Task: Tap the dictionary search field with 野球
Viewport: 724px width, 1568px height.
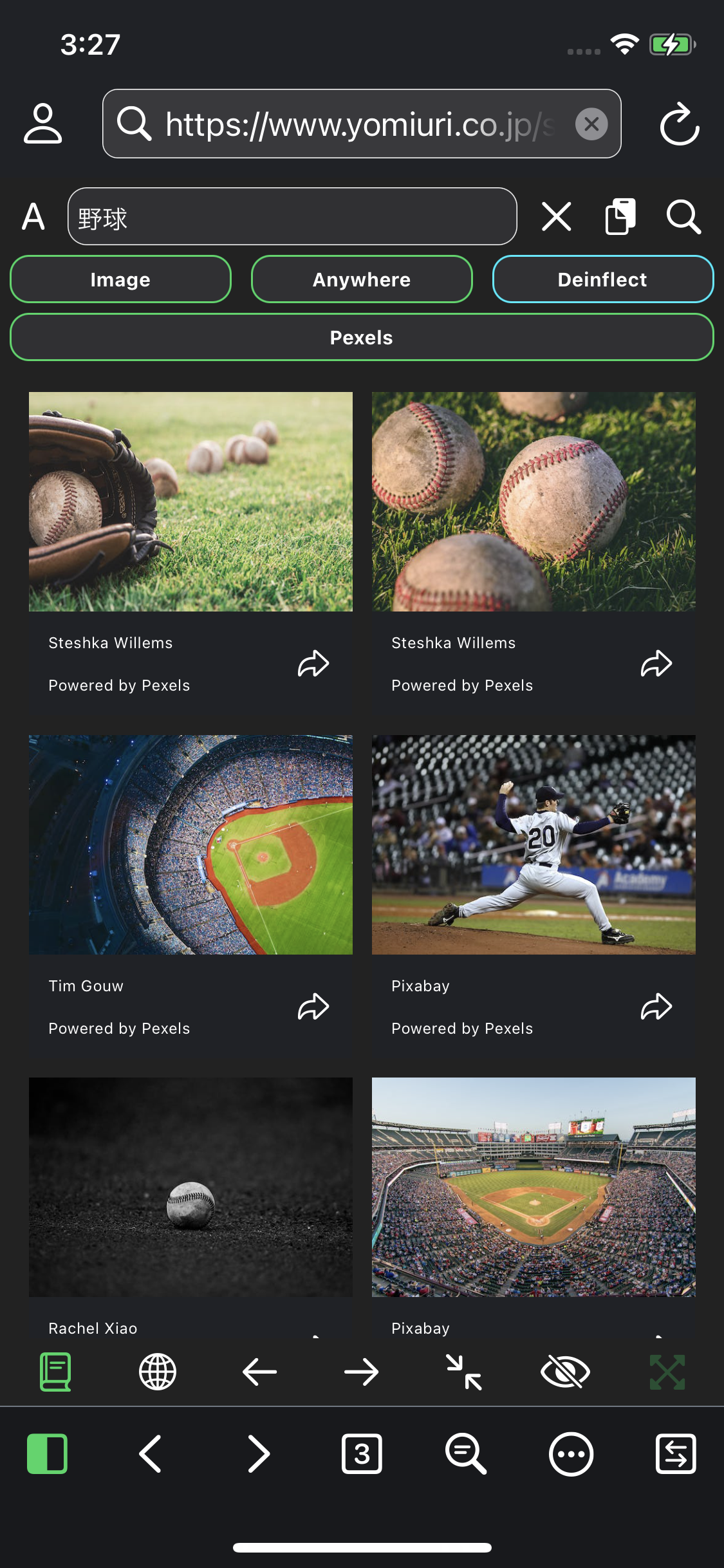Action: click(x=292, y=217)
